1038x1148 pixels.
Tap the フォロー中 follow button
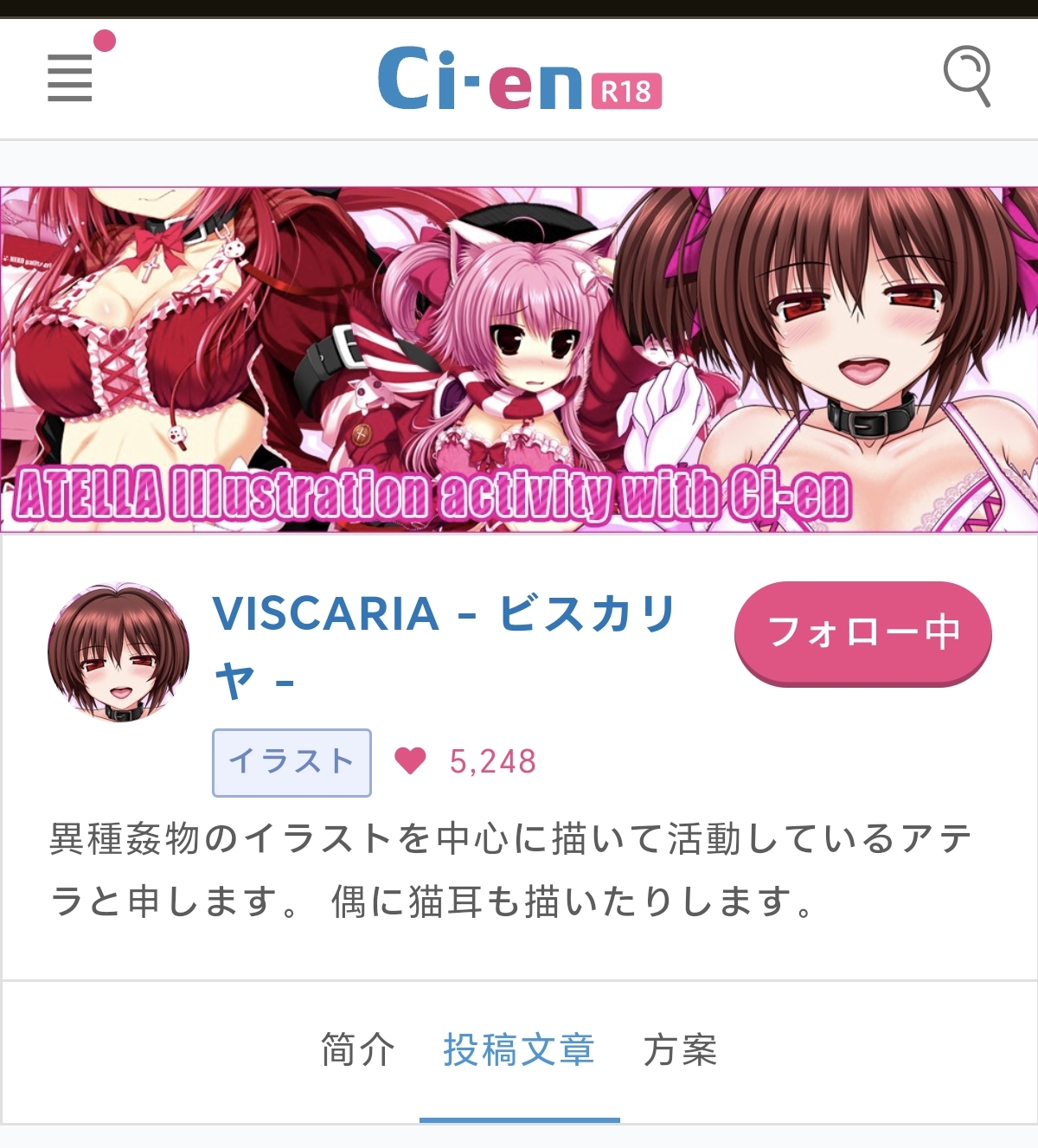pyautogui.click(x=862, y=632)
